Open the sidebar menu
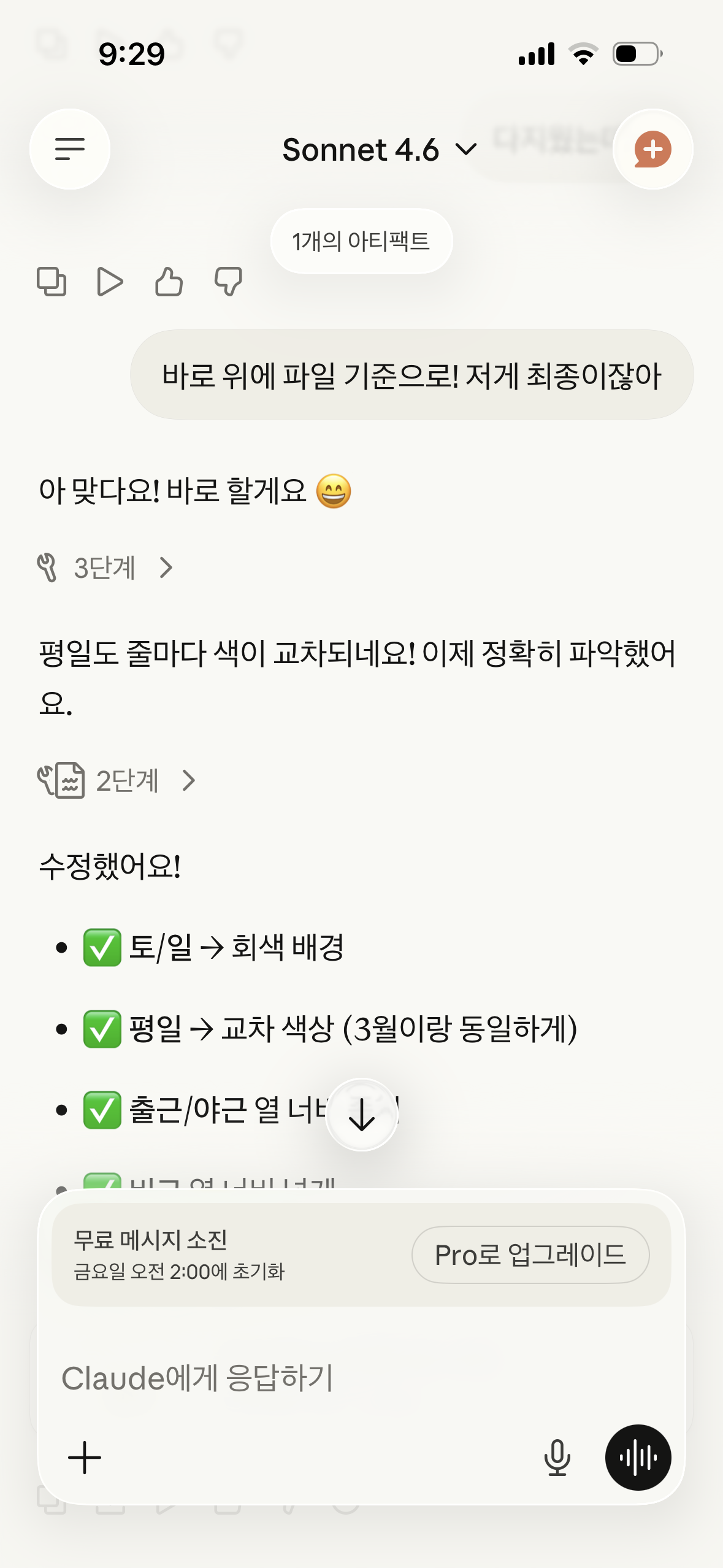 (70, 149)
